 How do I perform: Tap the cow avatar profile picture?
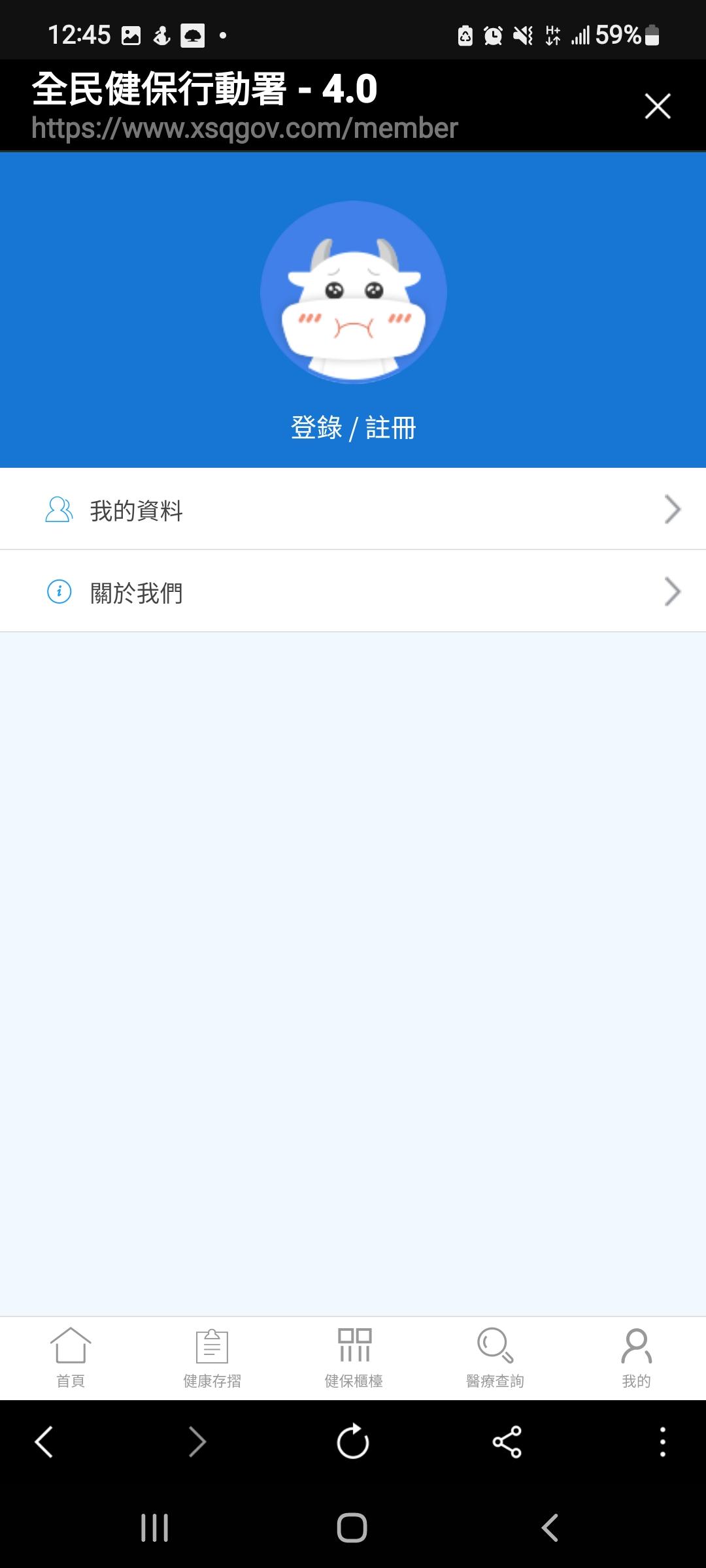[354, 292]
